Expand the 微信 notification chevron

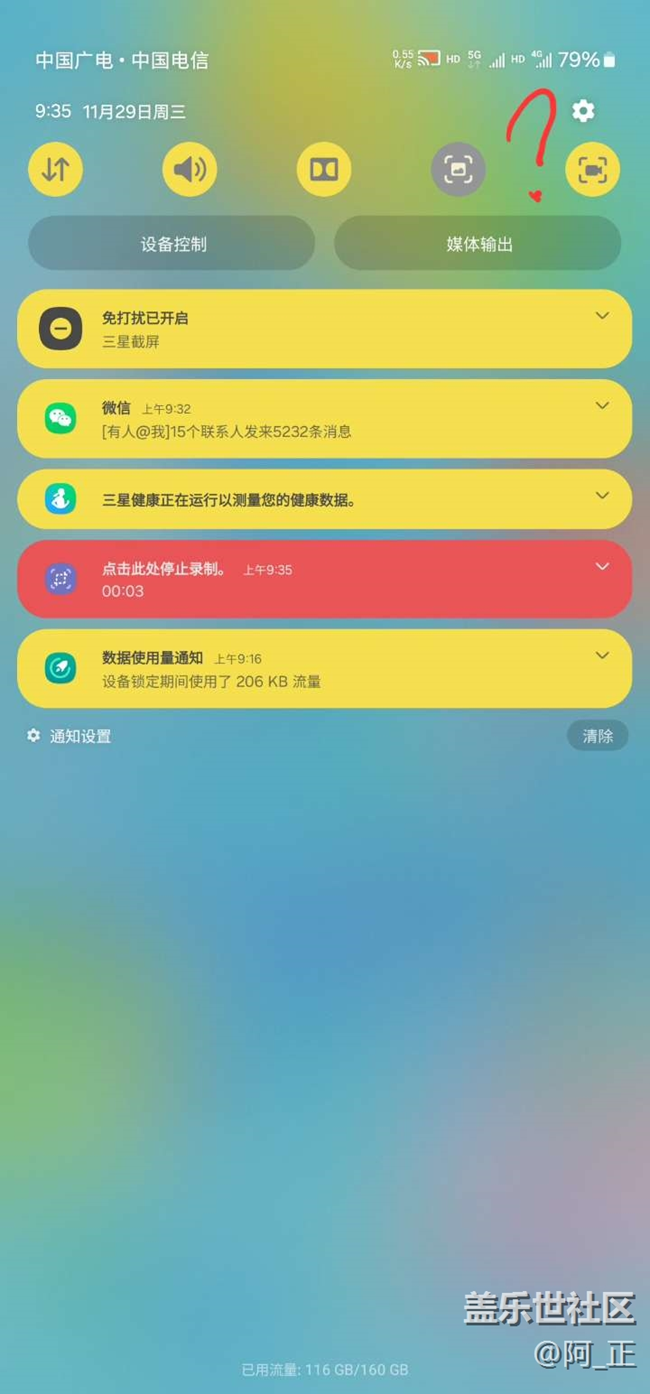602,406
